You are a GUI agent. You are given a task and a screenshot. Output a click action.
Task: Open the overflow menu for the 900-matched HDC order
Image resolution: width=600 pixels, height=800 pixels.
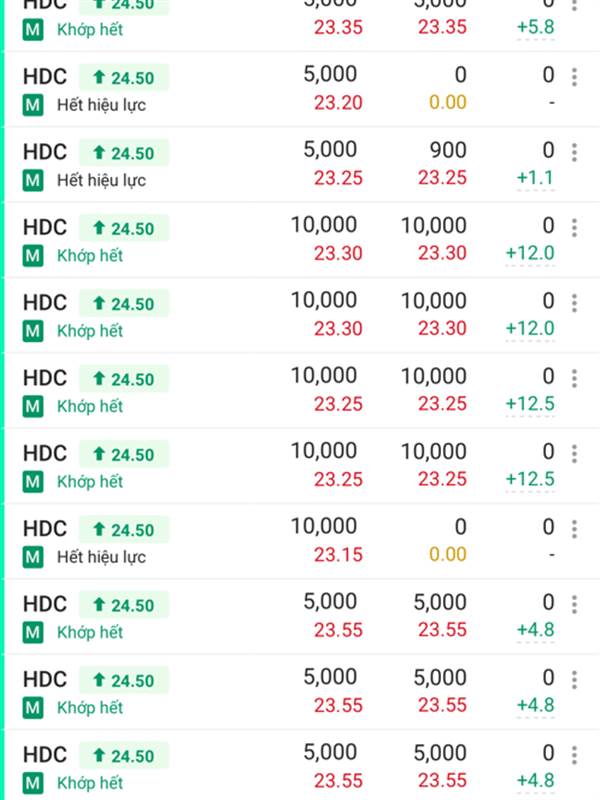pos(574,152)
